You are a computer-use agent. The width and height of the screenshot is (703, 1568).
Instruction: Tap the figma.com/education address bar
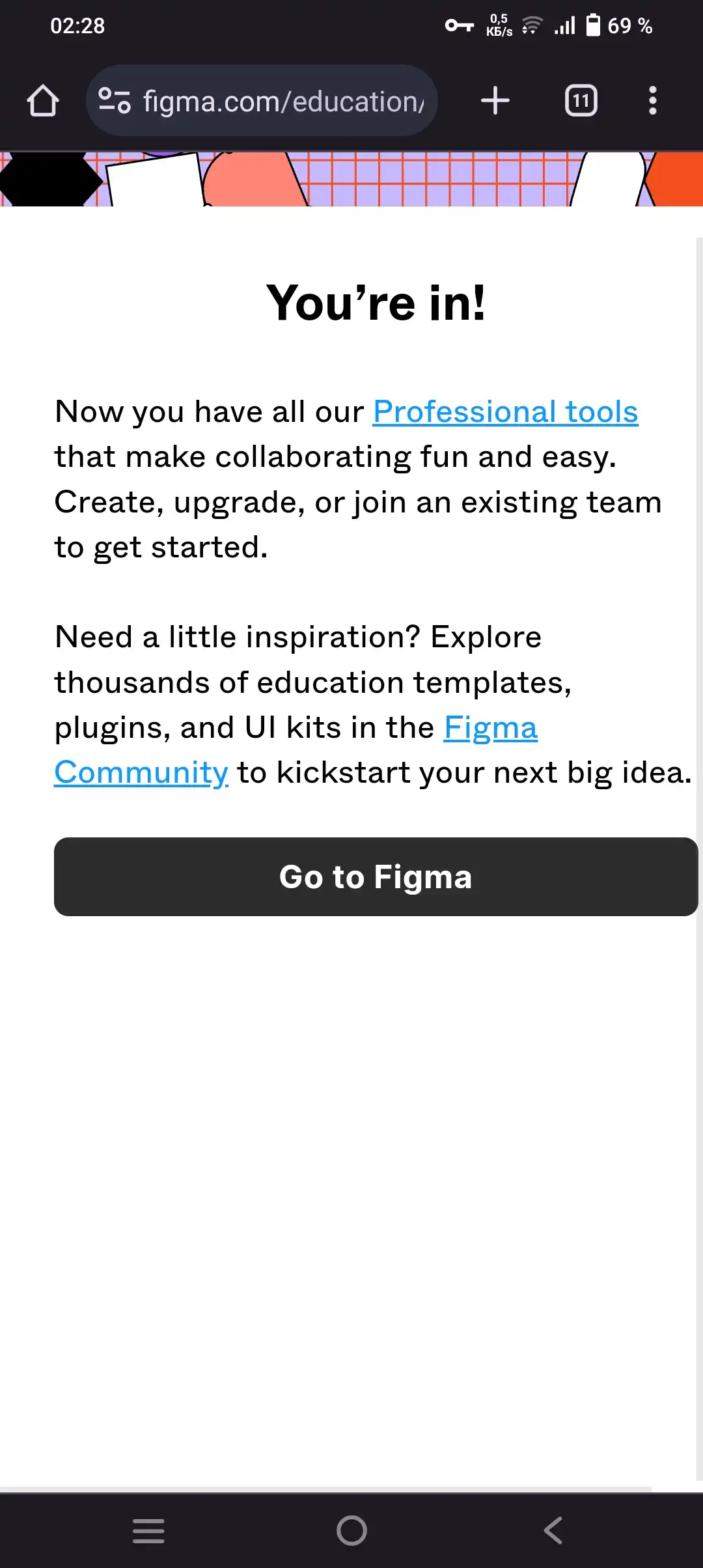click(262, 101)
